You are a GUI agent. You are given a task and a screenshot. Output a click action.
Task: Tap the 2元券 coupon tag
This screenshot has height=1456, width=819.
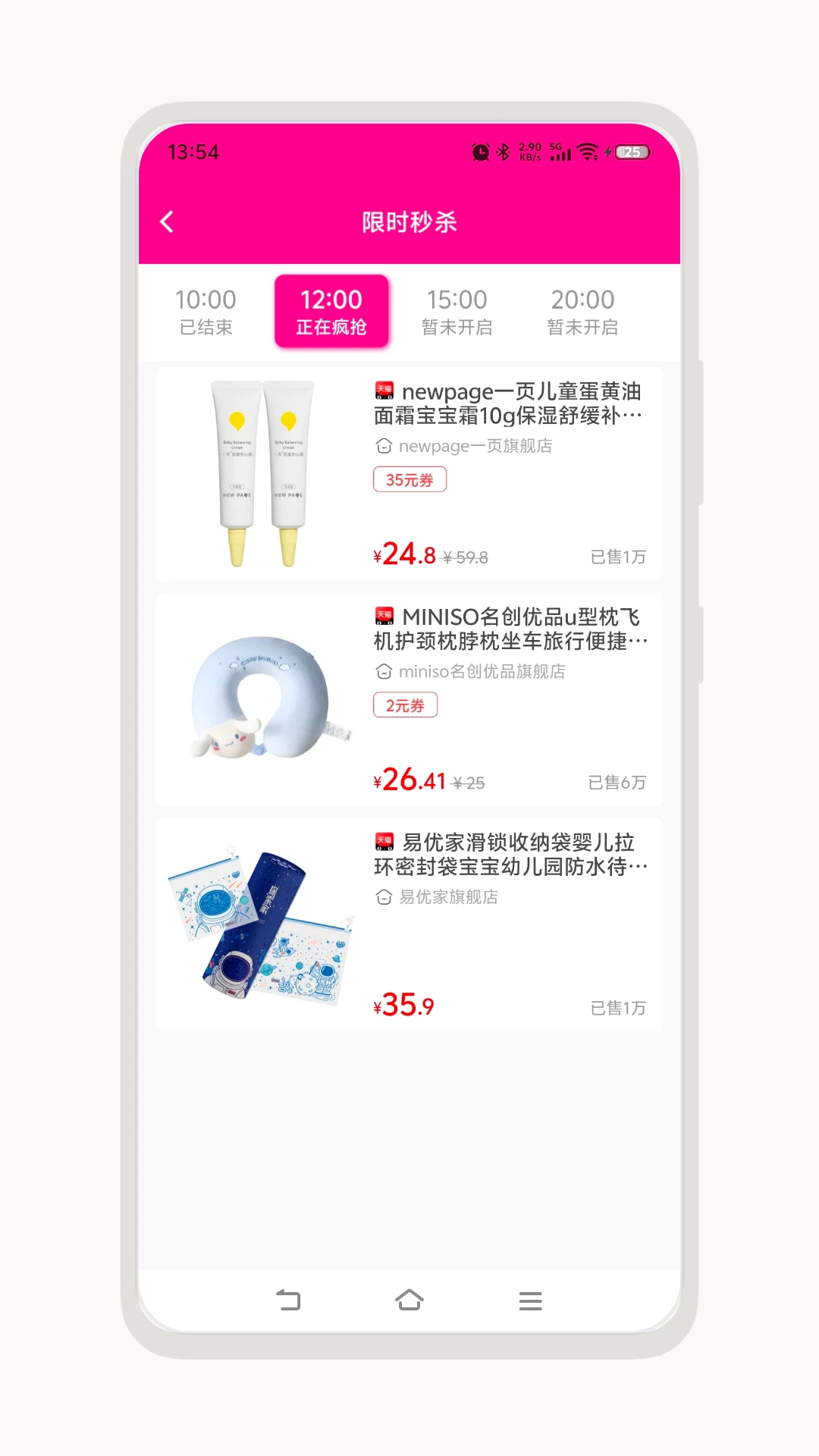click(405, 705)
